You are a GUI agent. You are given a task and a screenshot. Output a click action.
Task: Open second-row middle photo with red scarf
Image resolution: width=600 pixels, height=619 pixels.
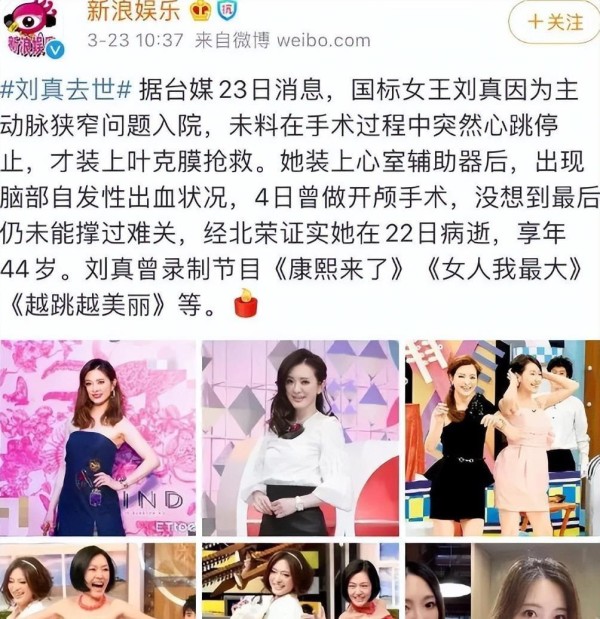(300, 582)
